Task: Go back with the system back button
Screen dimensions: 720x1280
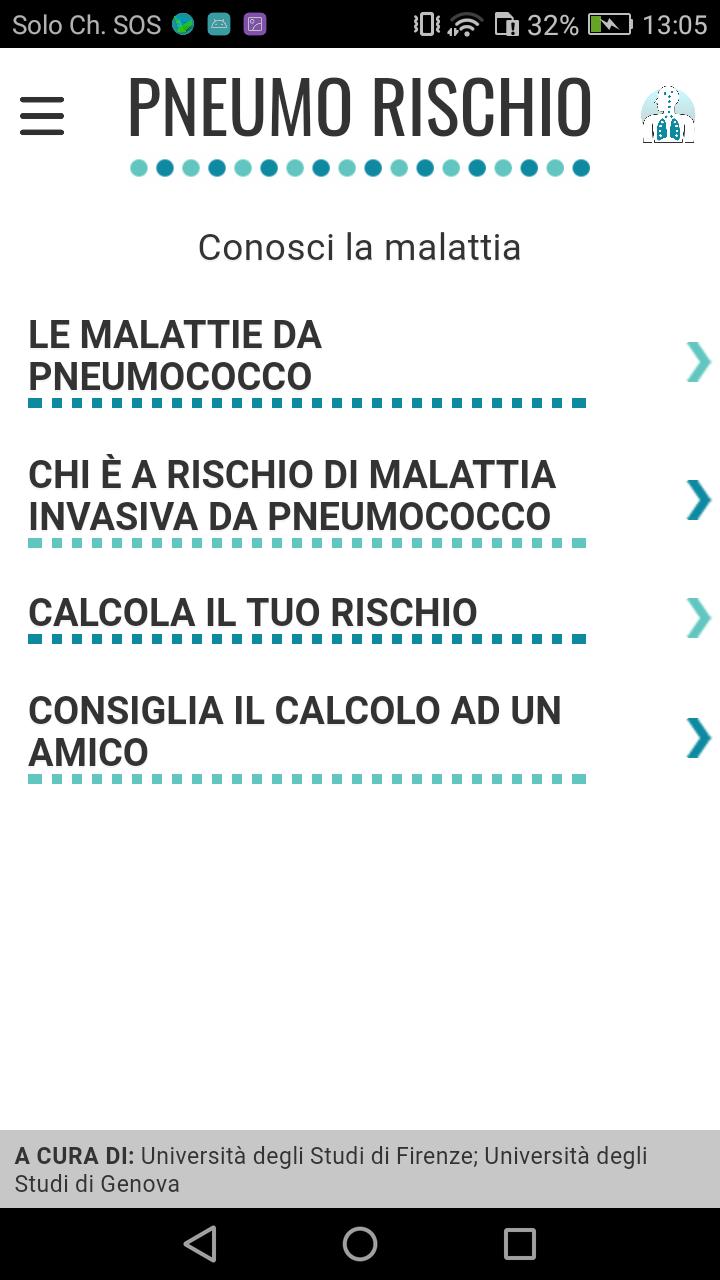Action: pos(200,1244)
